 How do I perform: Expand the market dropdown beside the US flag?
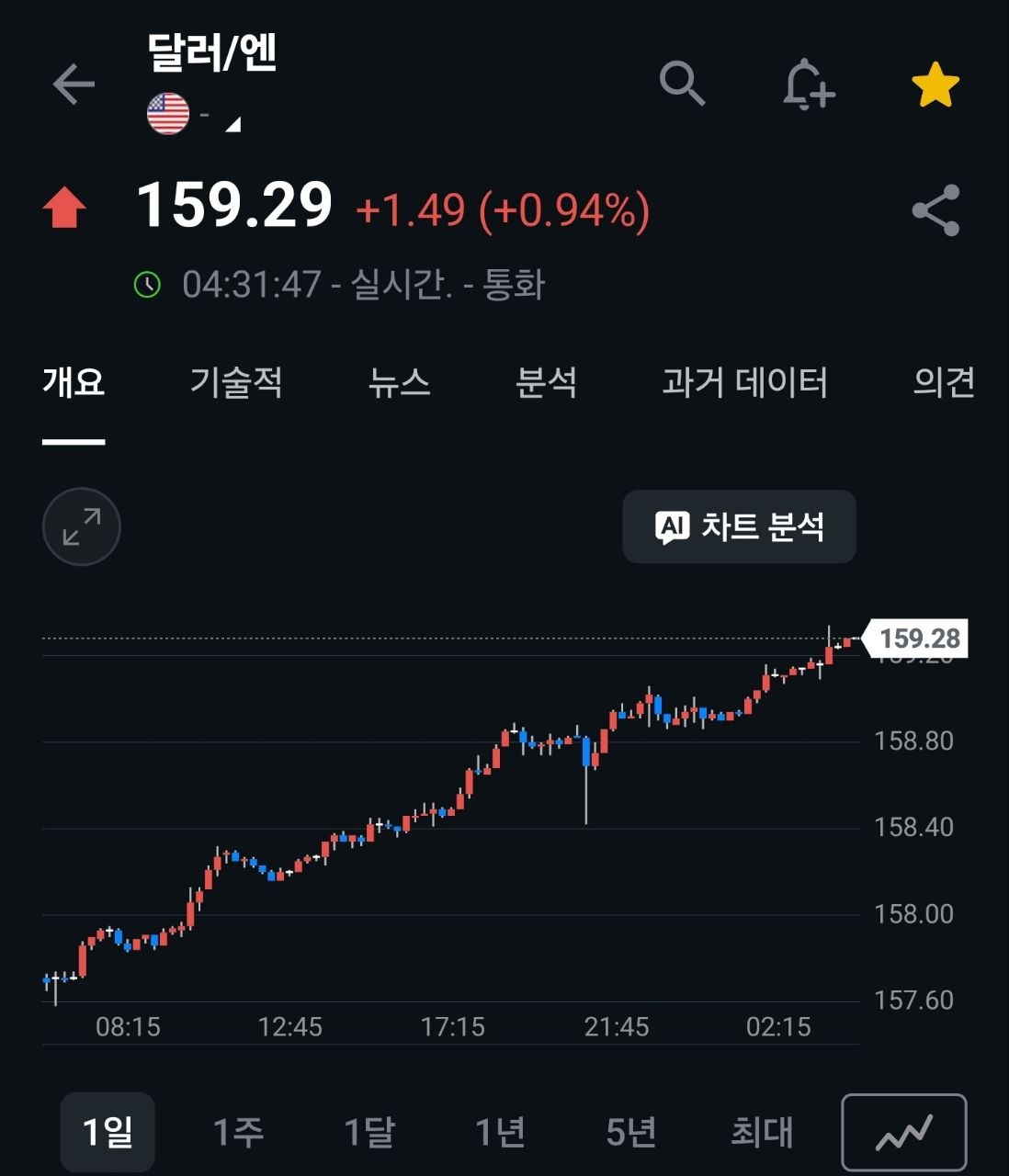pos(233,124)
